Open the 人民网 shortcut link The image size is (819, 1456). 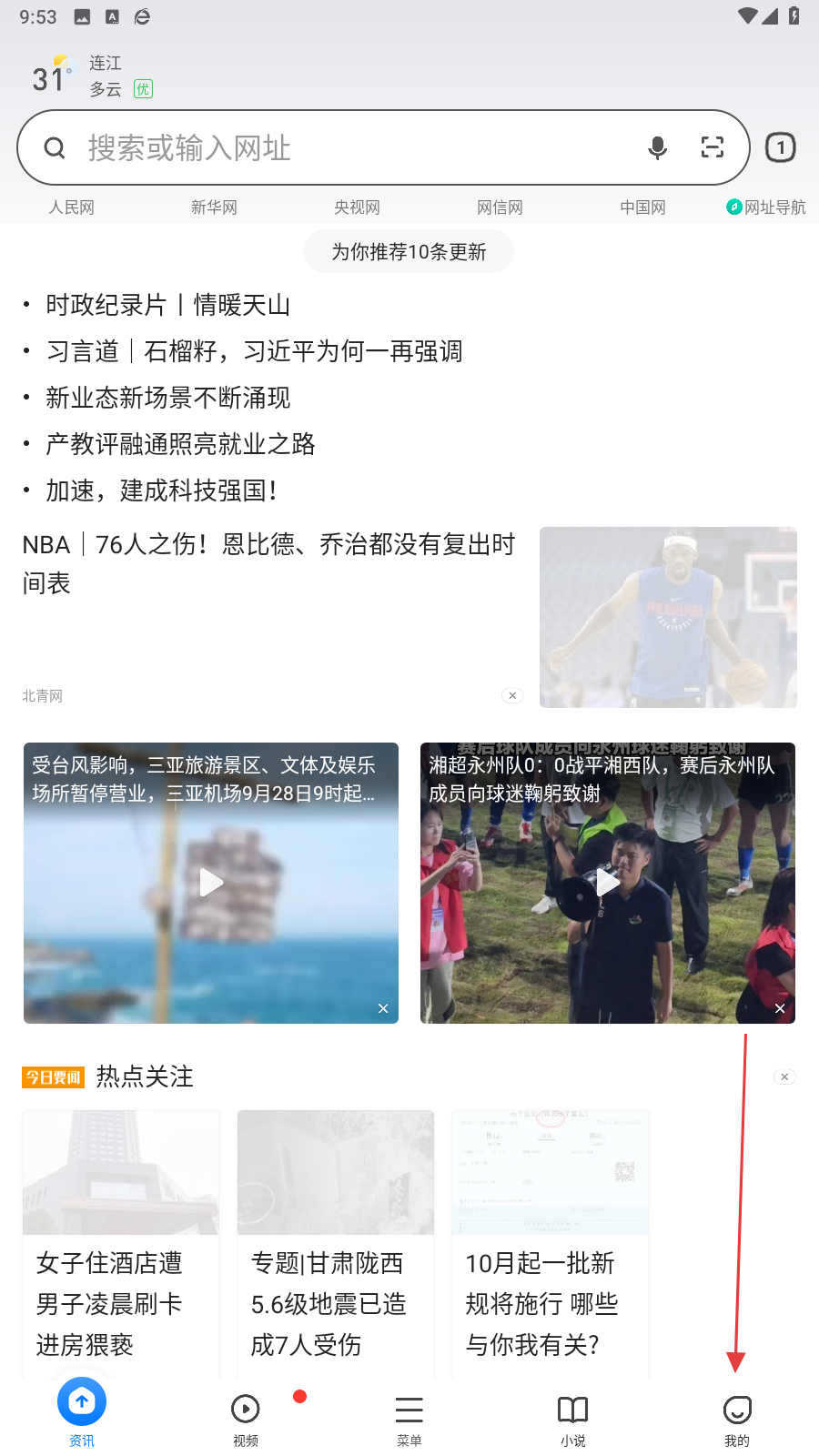72,207
